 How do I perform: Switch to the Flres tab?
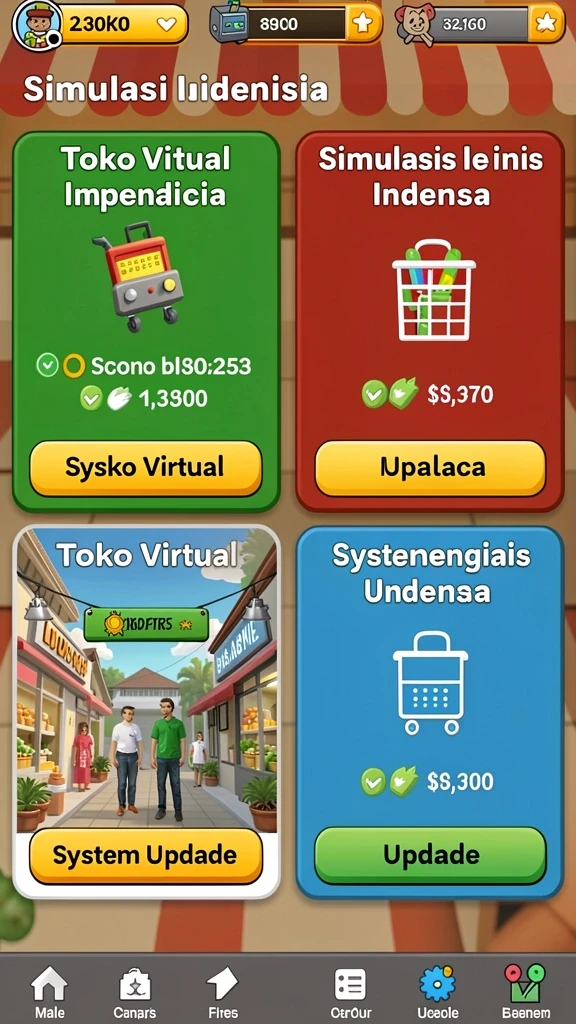pyautogui.click(x=222, y=991)
